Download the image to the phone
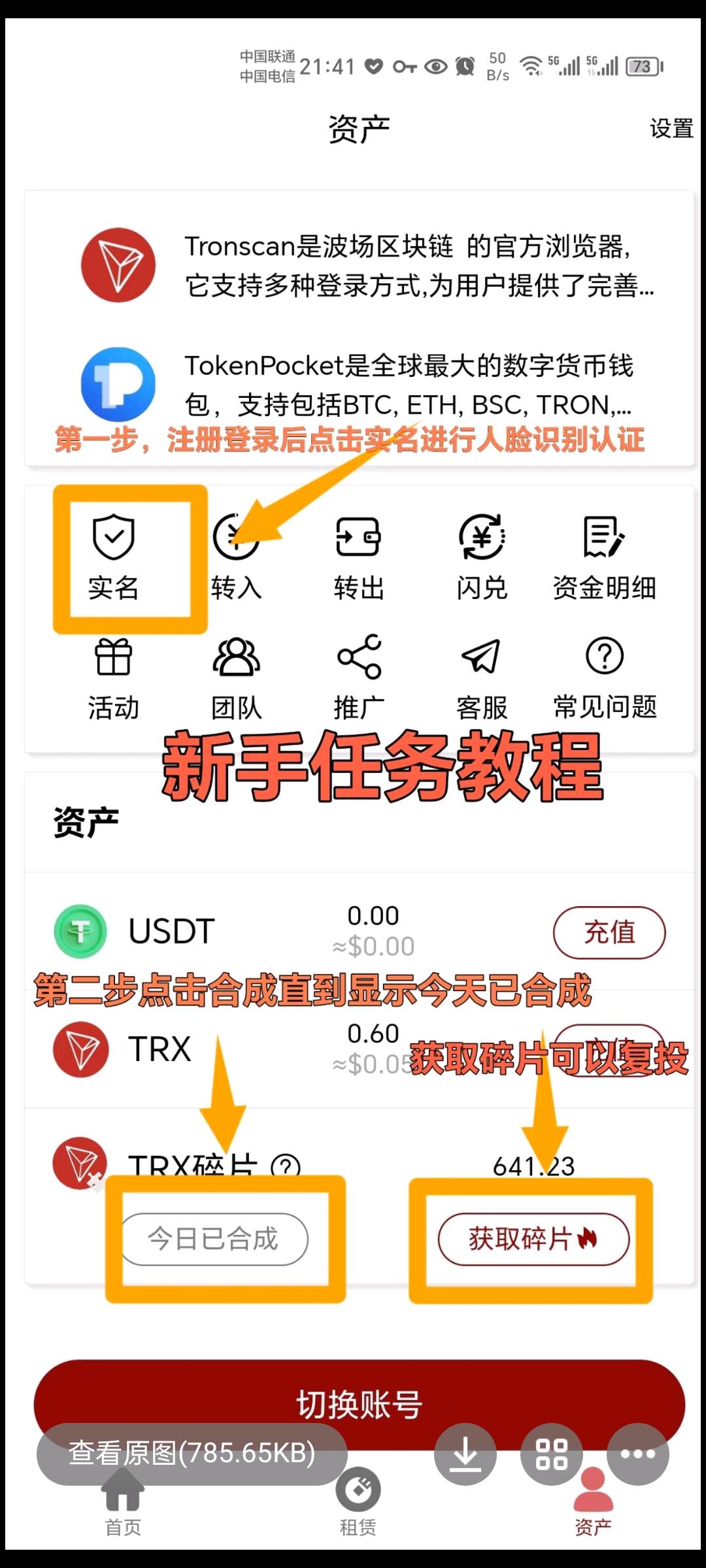The width and height of the screenshot is (706, 1568). [465, 1454]
